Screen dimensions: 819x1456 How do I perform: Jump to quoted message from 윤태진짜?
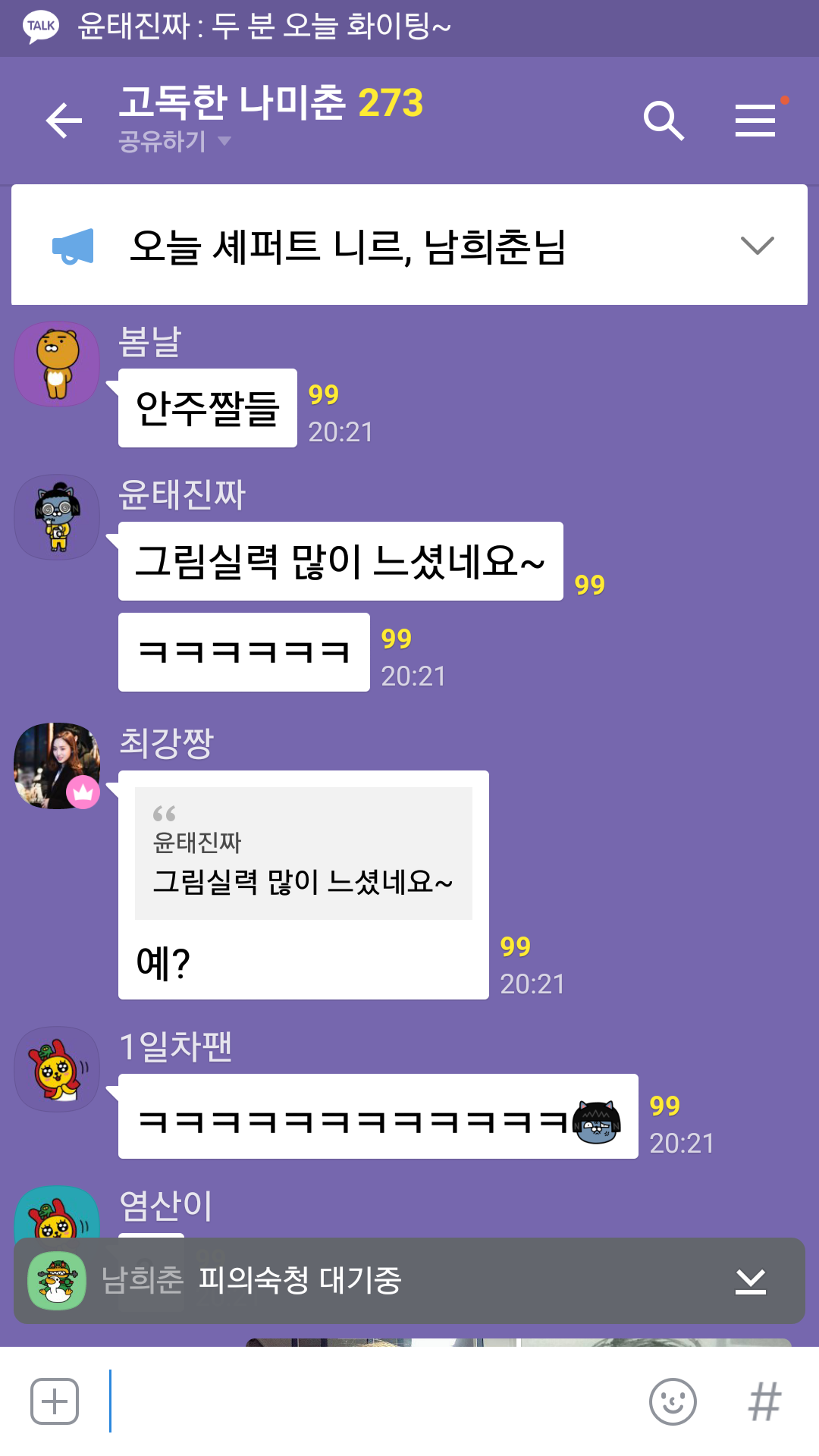tap(303, 853)
